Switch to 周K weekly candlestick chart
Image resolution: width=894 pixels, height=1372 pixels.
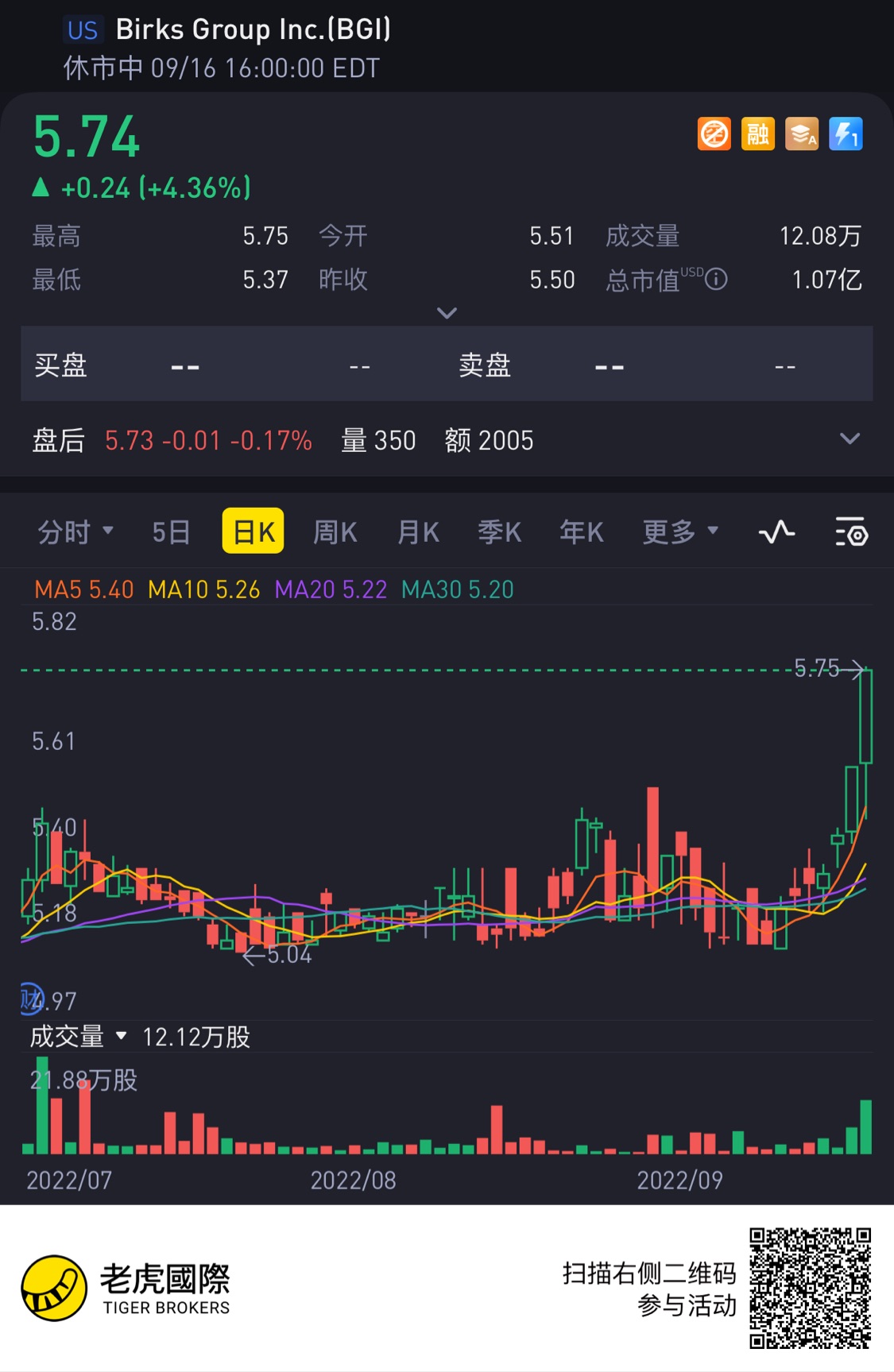click(335, 531)
